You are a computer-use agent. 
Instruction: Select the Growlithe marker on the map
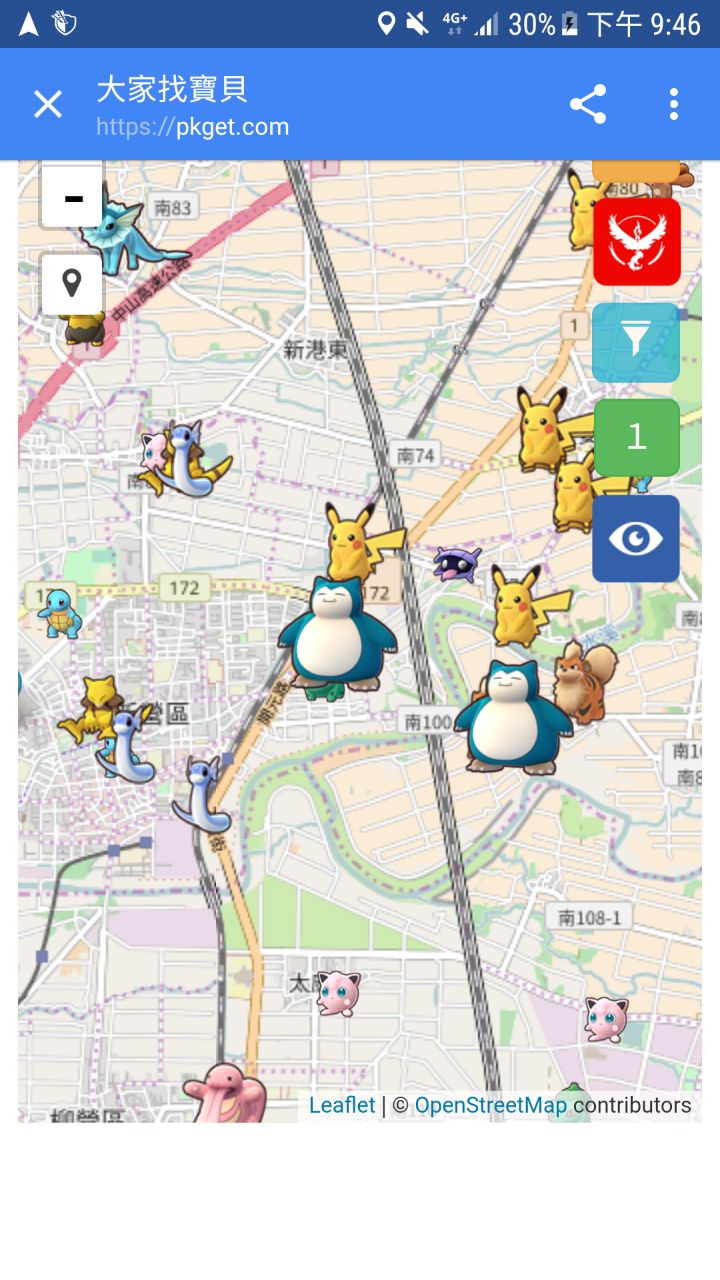(587, 680)
